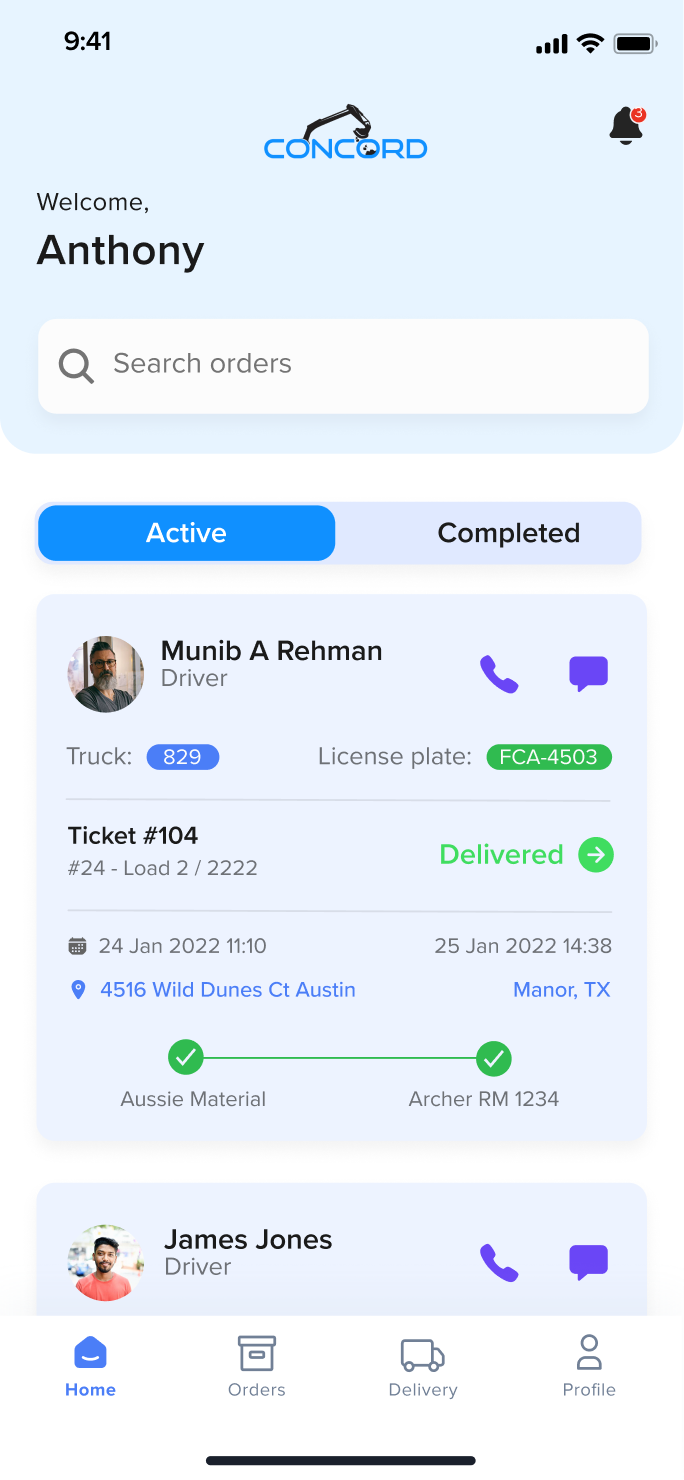Tap the Search orders field
684x1480 pixels.
[343, 364]
